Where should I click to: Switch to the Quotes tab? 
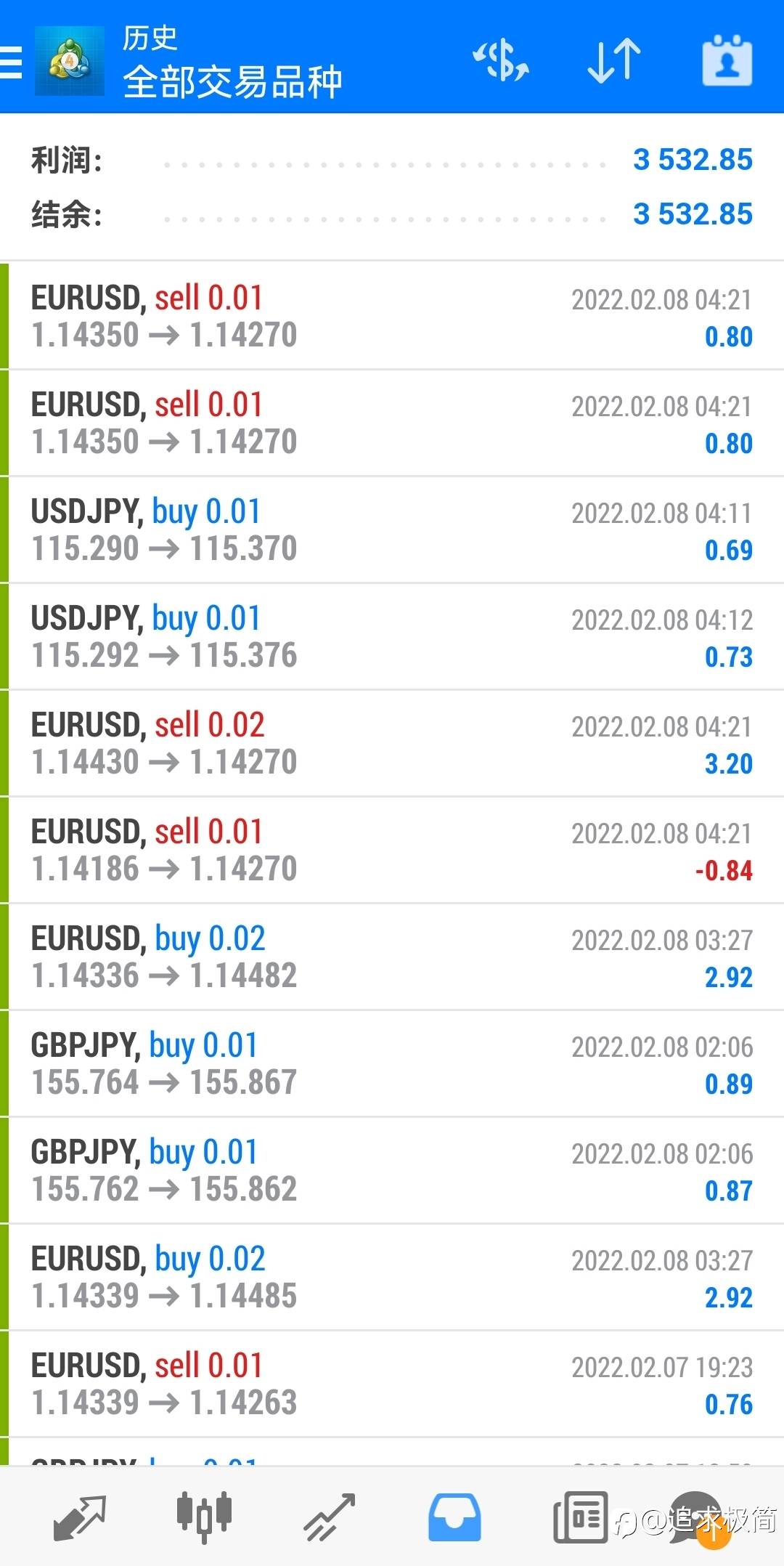[x=80, y=1518]
